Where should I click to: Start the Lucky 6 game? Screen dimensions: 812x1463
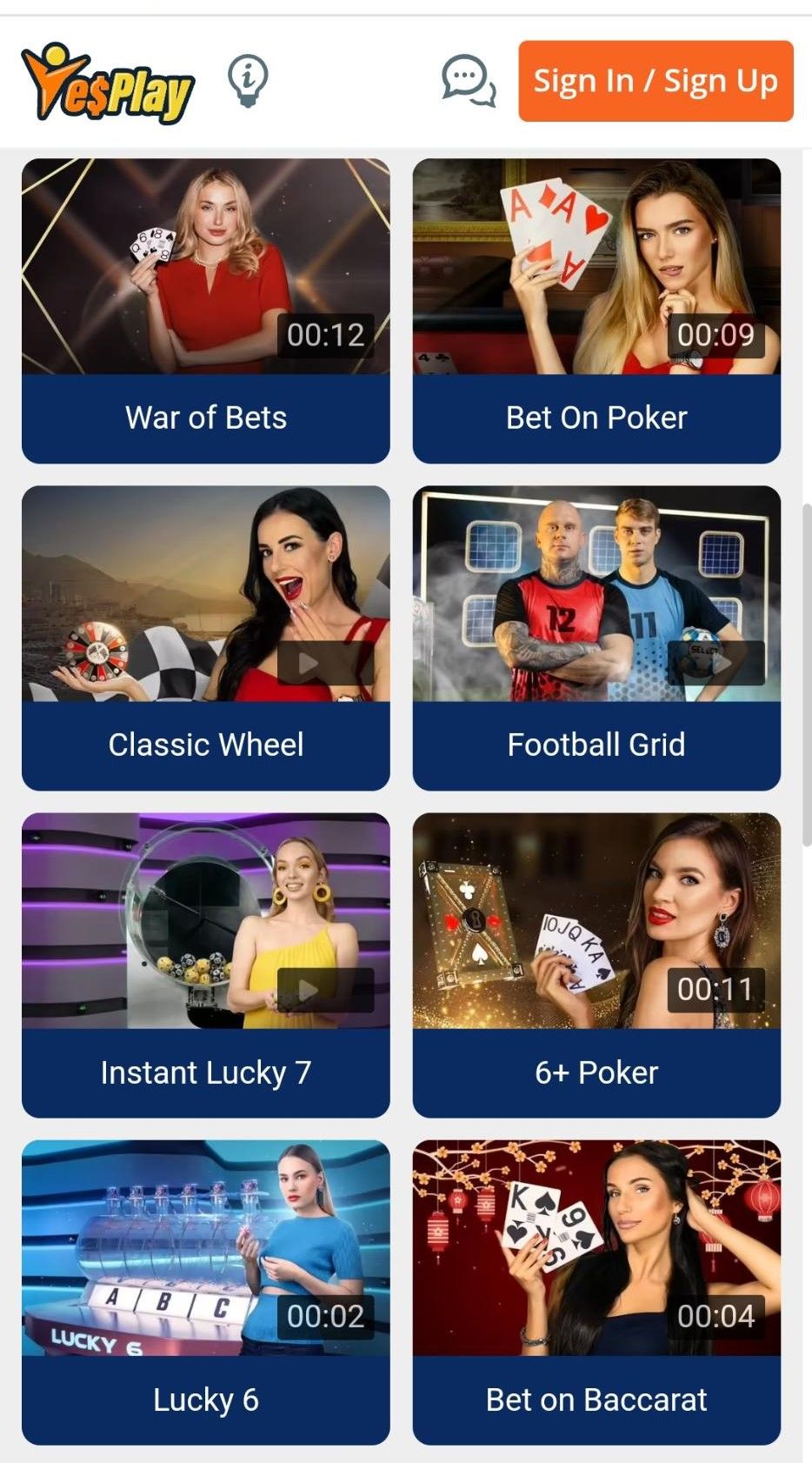[x=205, y=1291]
